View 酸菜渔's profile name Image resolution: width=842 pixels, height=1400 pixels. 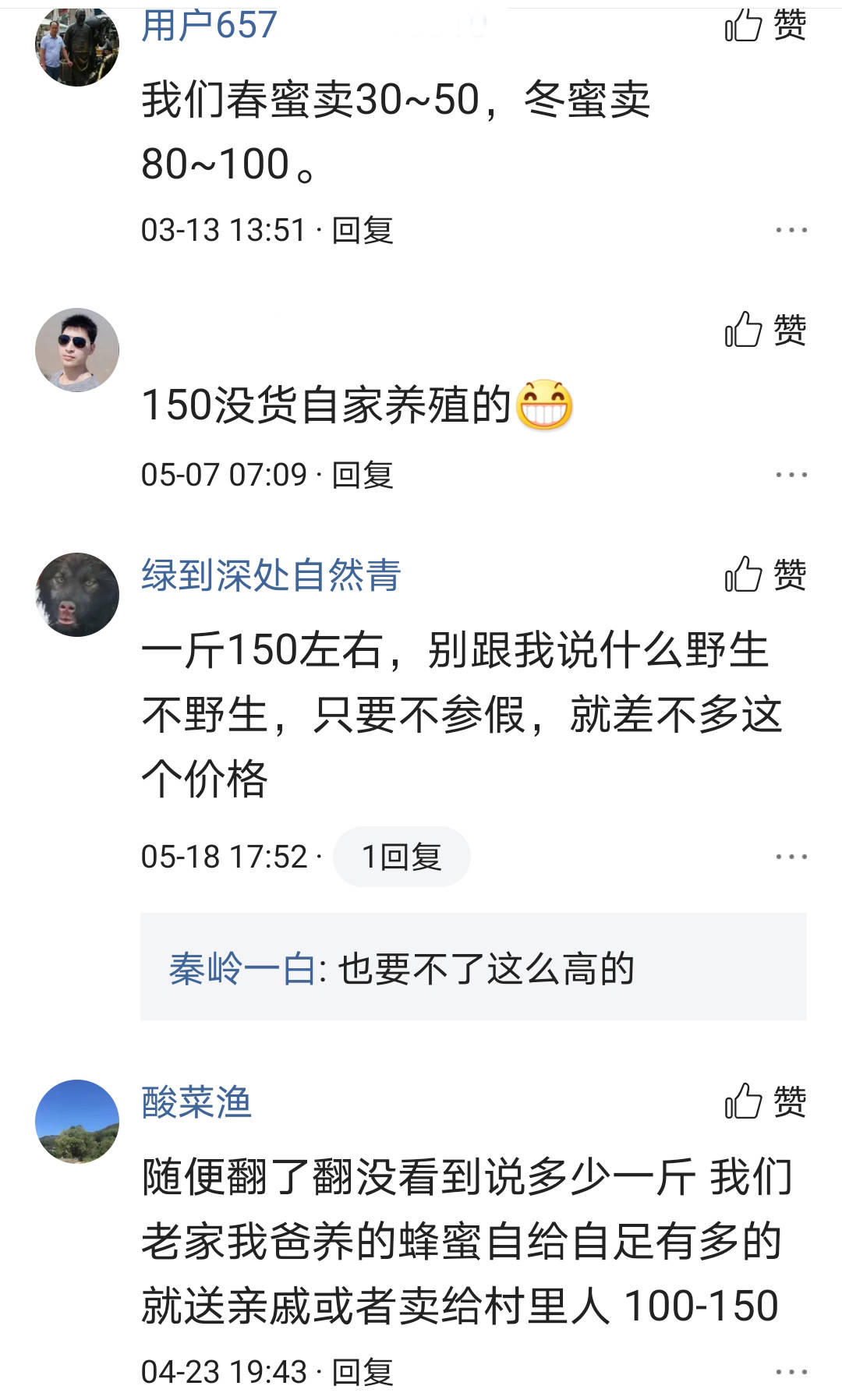pos(196,1102)
